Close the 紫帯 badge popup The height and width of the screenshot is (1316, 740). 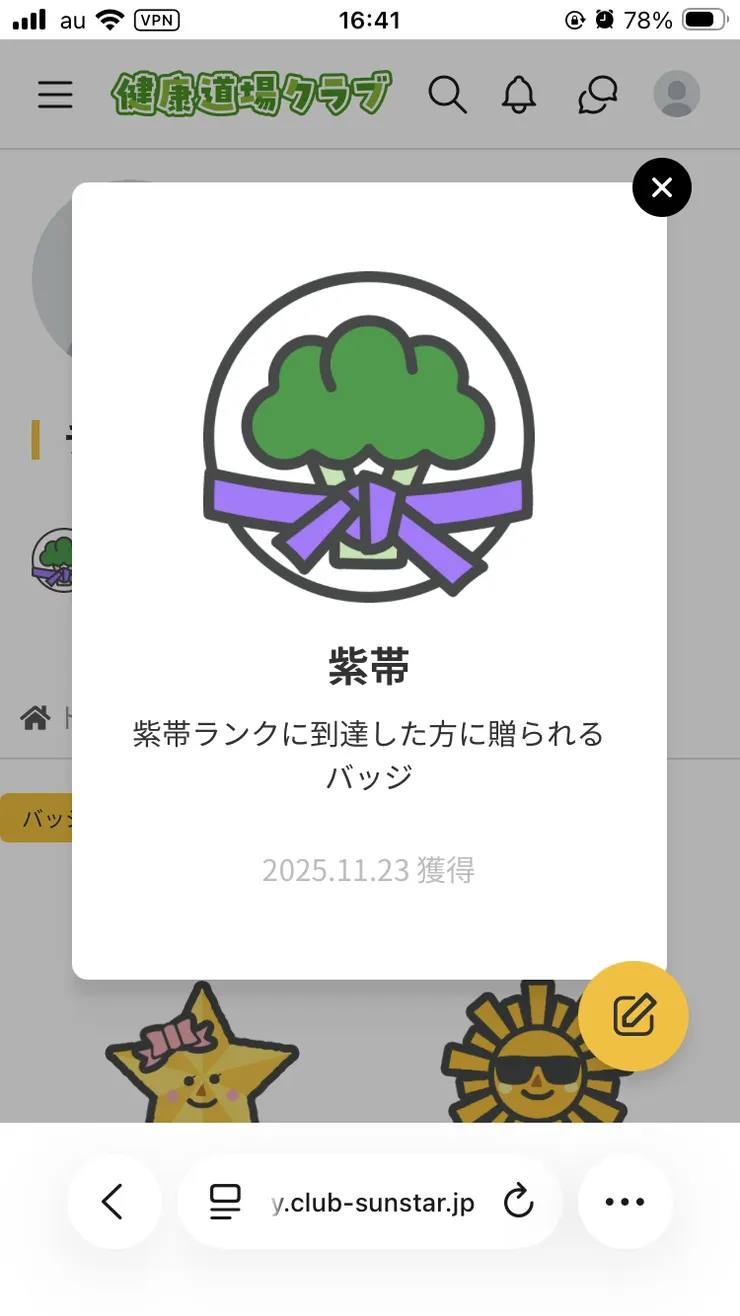661,187
